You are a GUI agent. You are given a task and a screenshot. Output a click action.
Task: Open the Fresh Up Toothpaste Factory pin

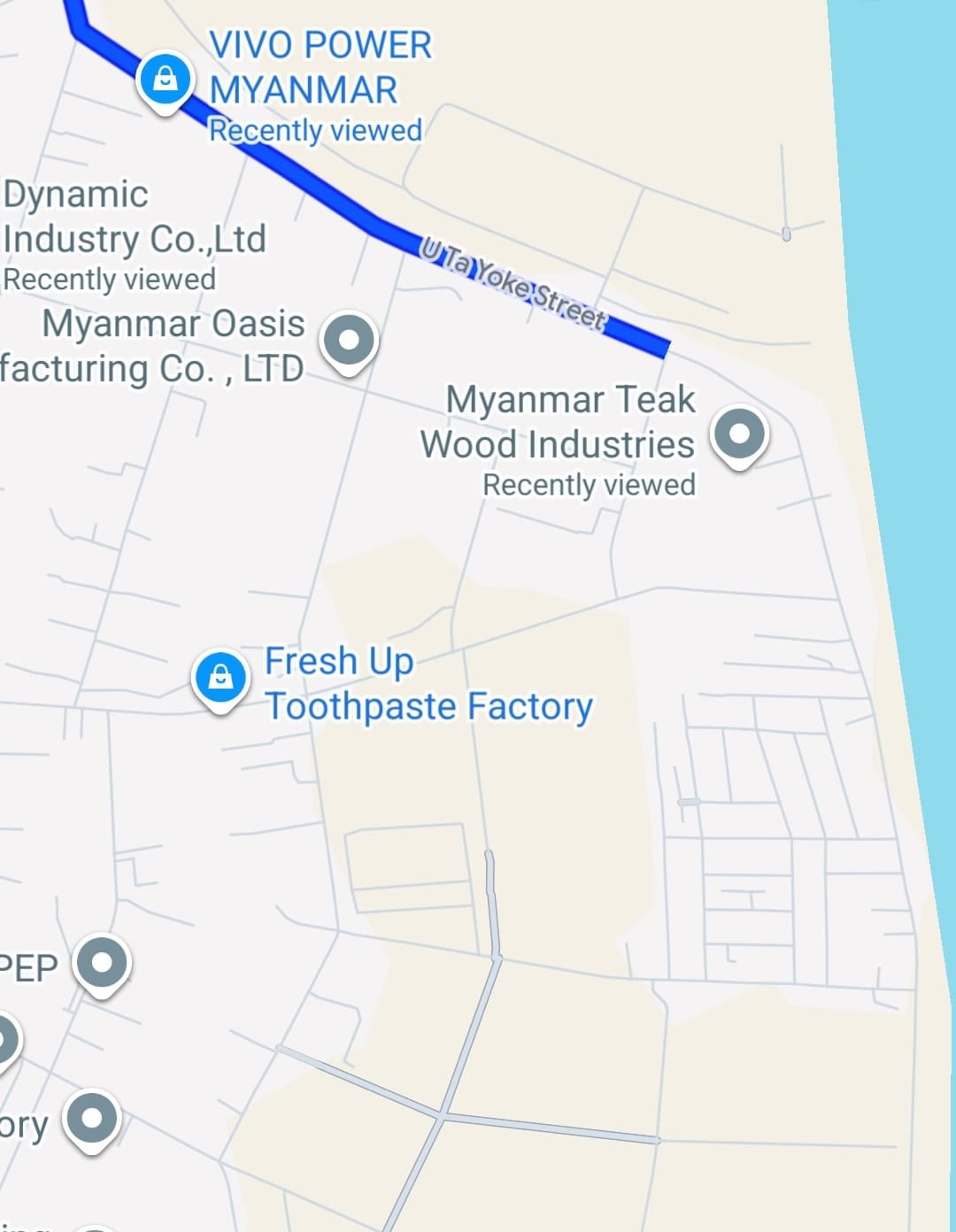220,679
